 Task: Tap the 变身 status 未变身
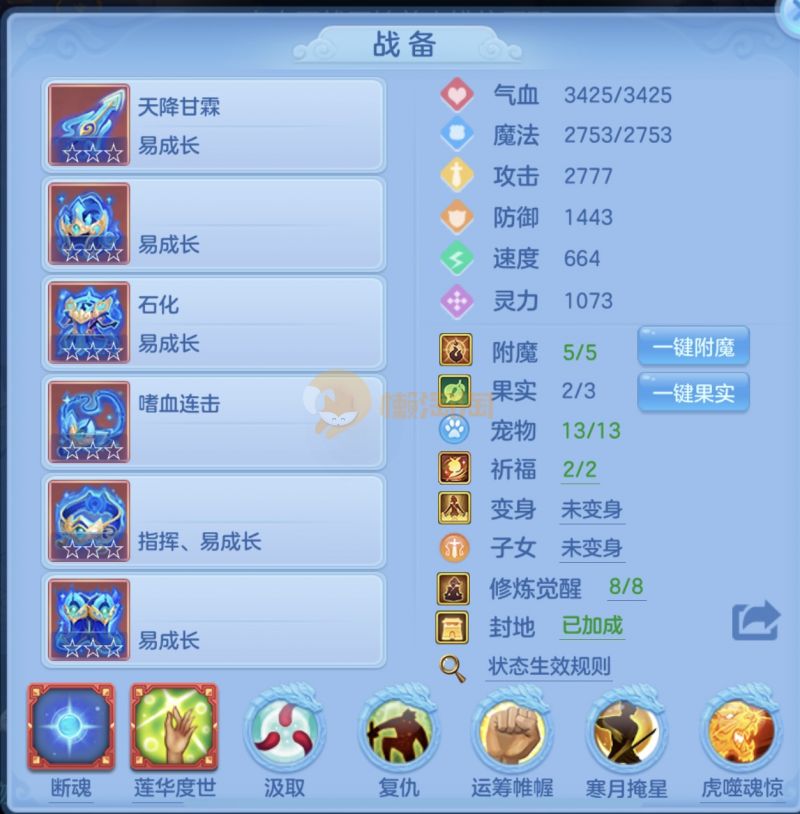(591, 509)
